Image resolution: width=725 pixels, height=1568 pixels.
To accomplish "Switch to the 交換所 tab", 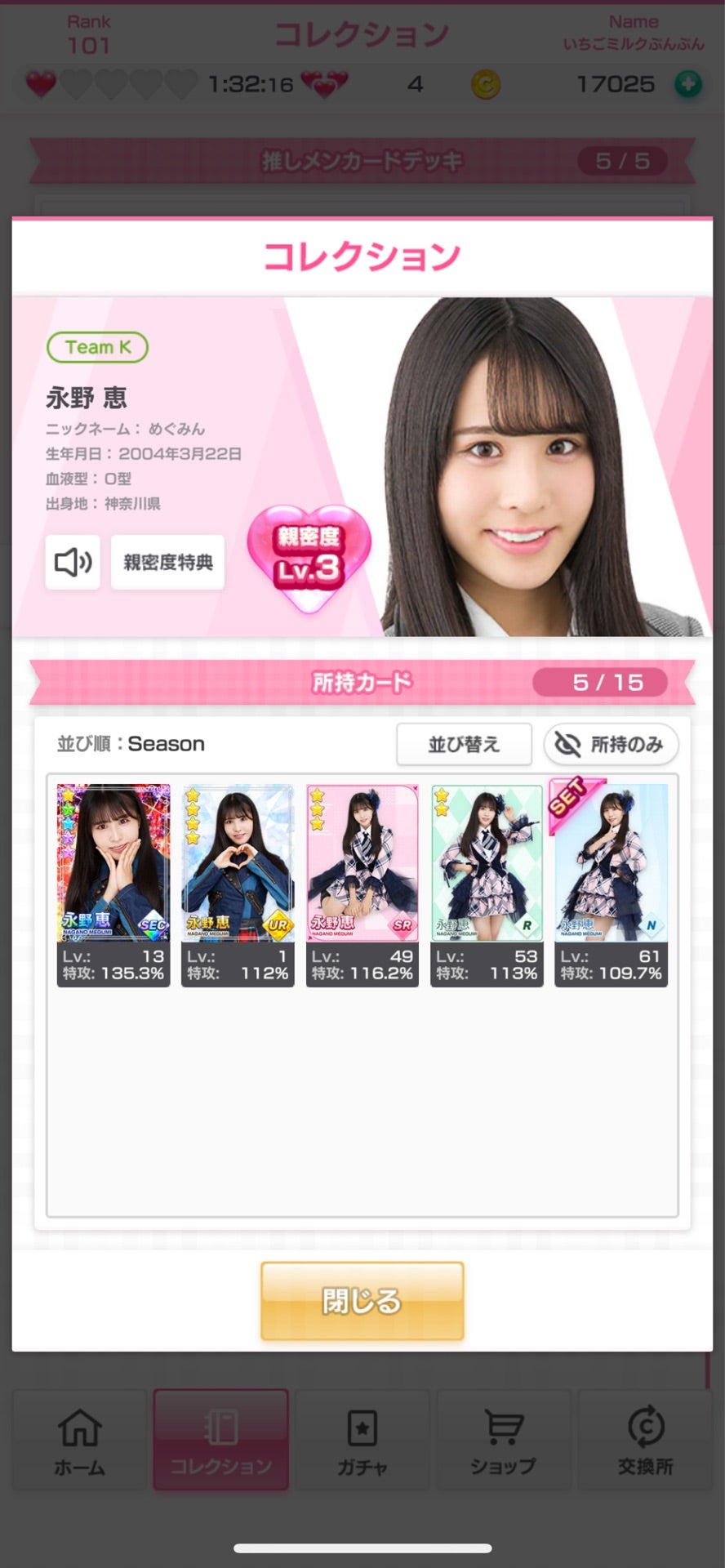I will pos(645,1441).
